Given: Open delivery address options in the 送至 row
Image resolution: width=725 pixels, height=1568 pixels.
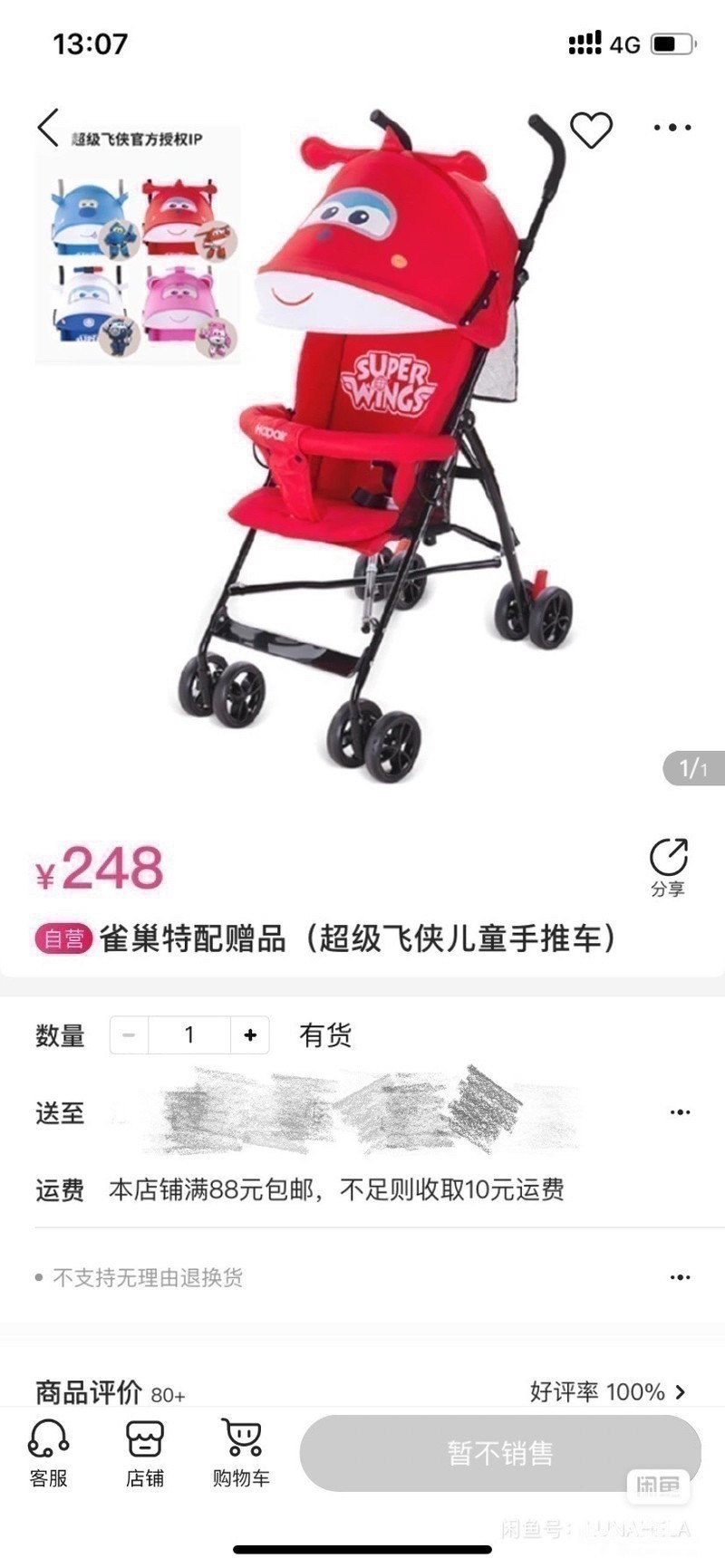Looking at the screenshot, I should click(x=680, y=1112).
